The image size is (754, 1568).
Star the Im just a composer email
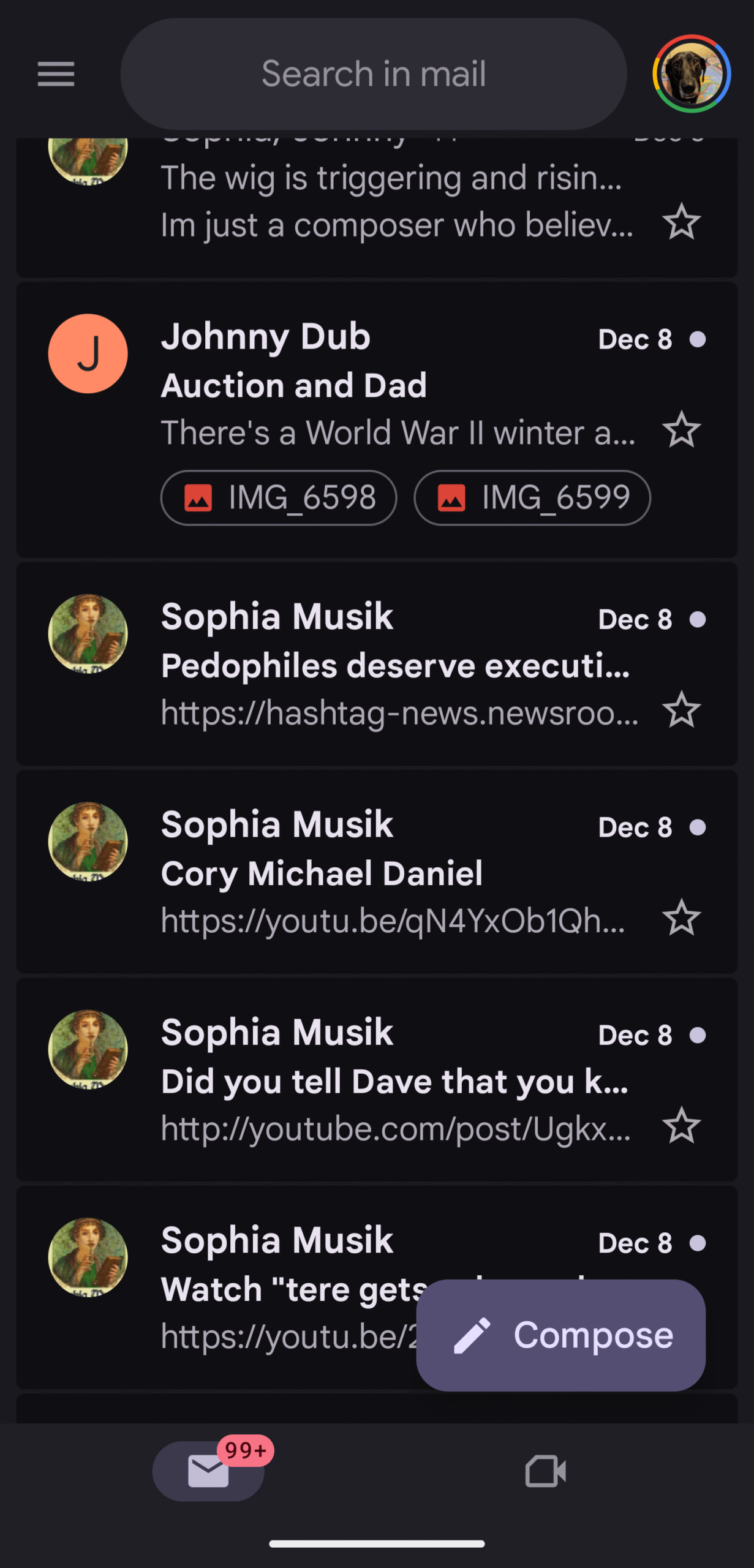pyautogui.click(x=681, y=222)
